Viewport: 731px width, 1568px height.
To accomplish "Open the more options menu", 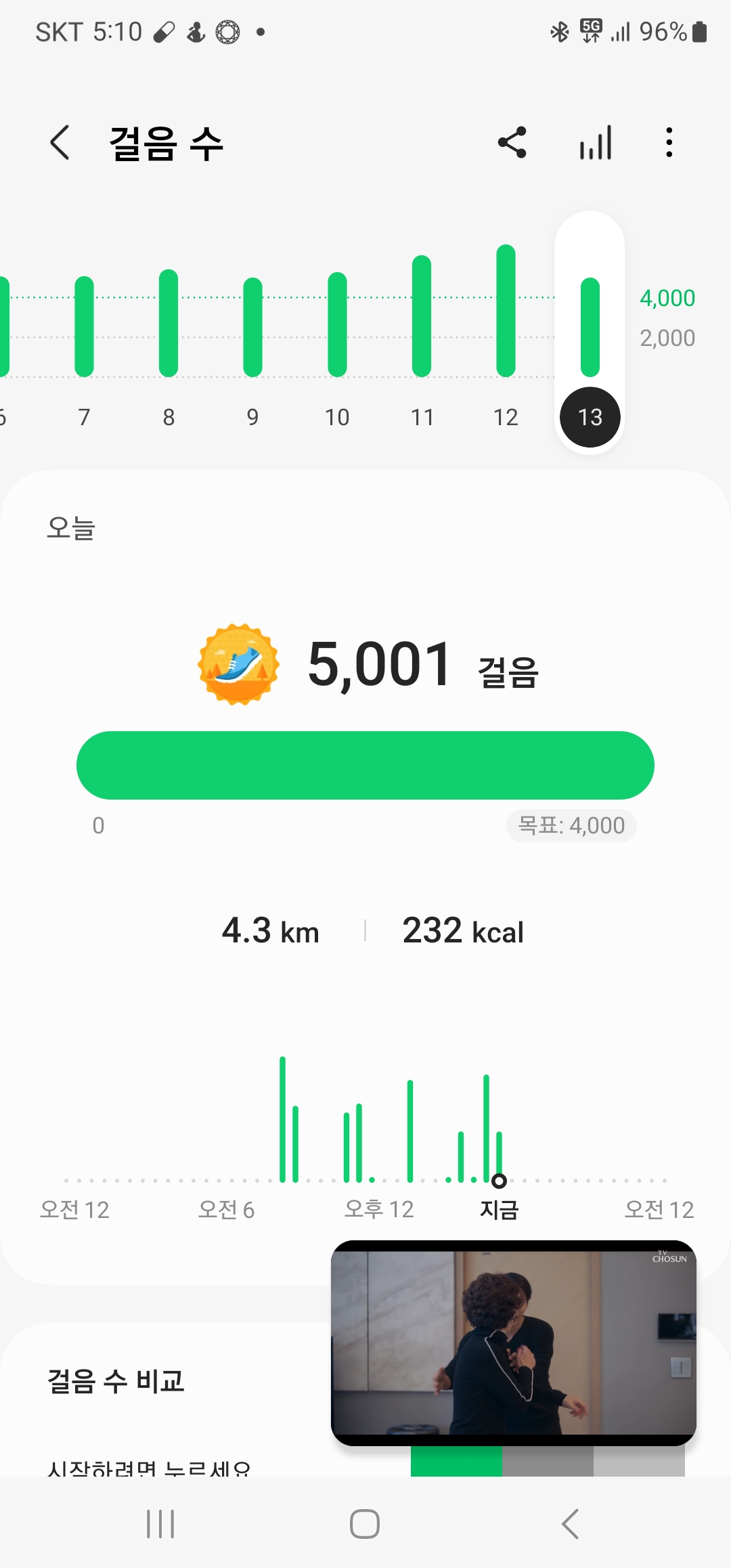I will click(x=669, y=143).
